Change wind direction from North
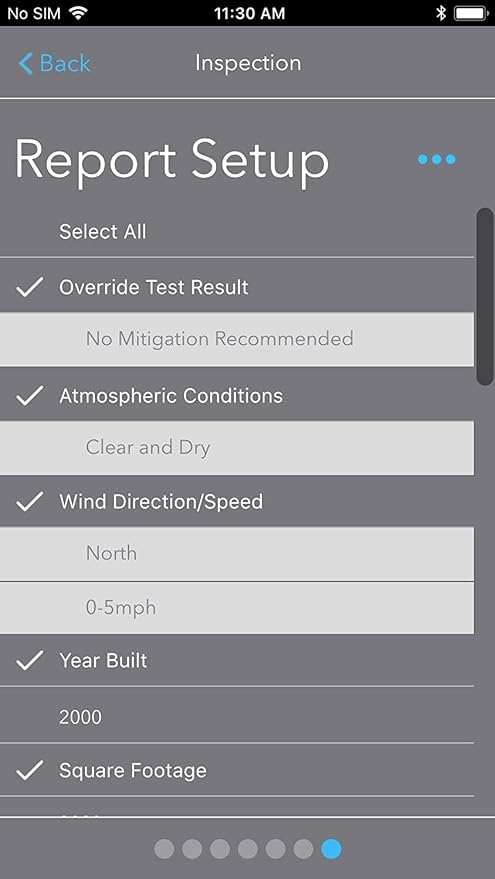This screenshot has height=879, width=495. (x=237, y=553)
